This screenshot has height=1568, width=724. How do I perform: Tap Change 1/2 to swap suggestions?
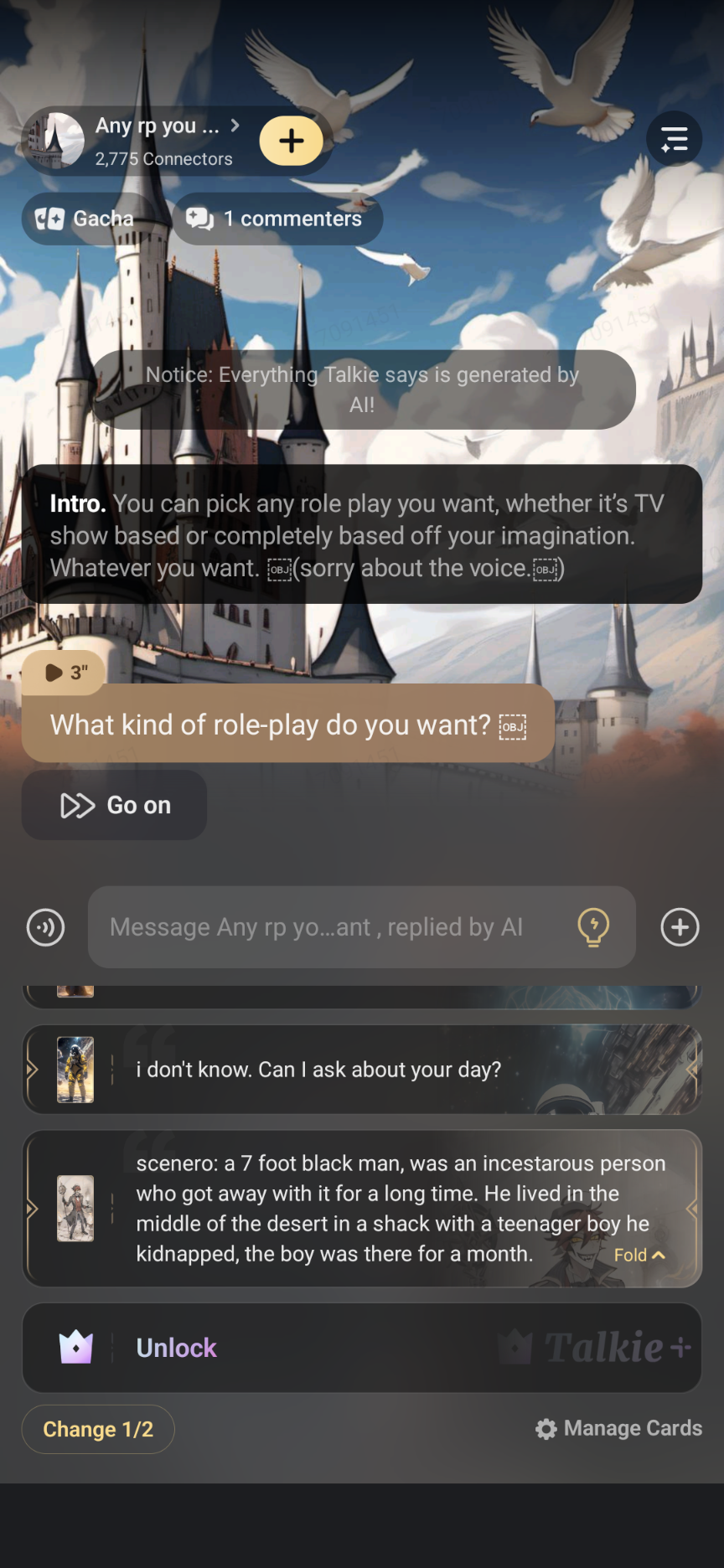pyautogui.click(x=98, y=1429)
